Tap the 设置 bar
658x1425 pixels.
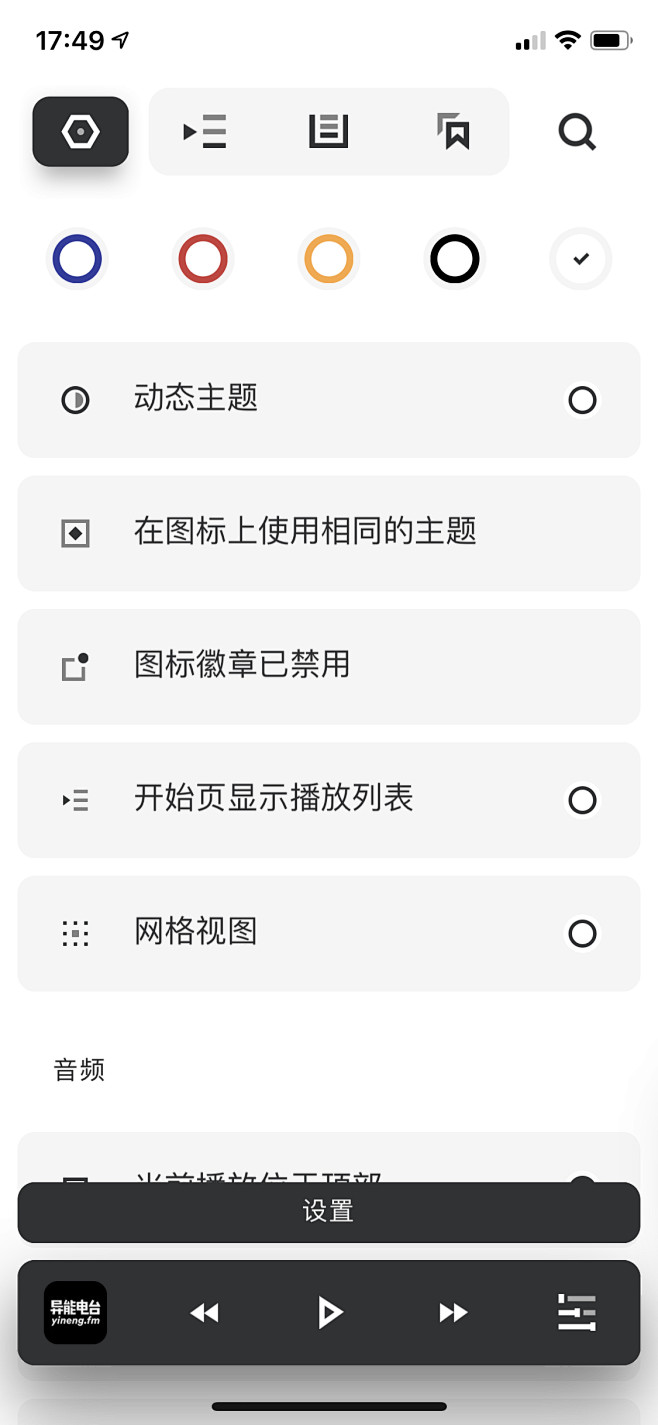click(x=329, y=1212)
